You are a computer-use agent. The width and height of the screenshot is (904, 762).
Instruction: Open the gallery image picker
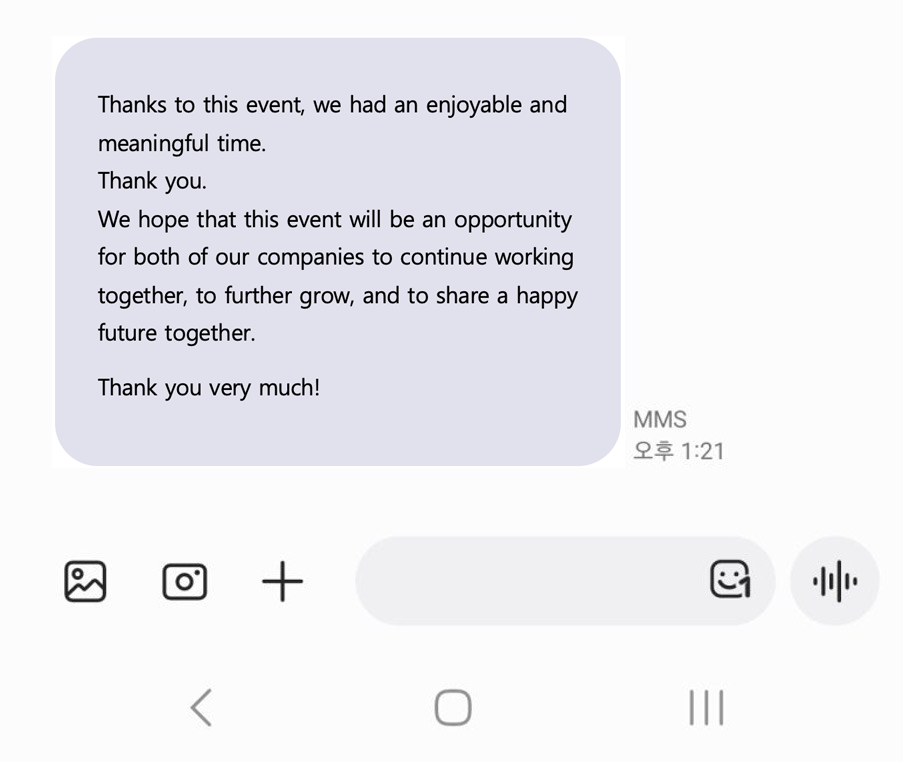[85, 581]
